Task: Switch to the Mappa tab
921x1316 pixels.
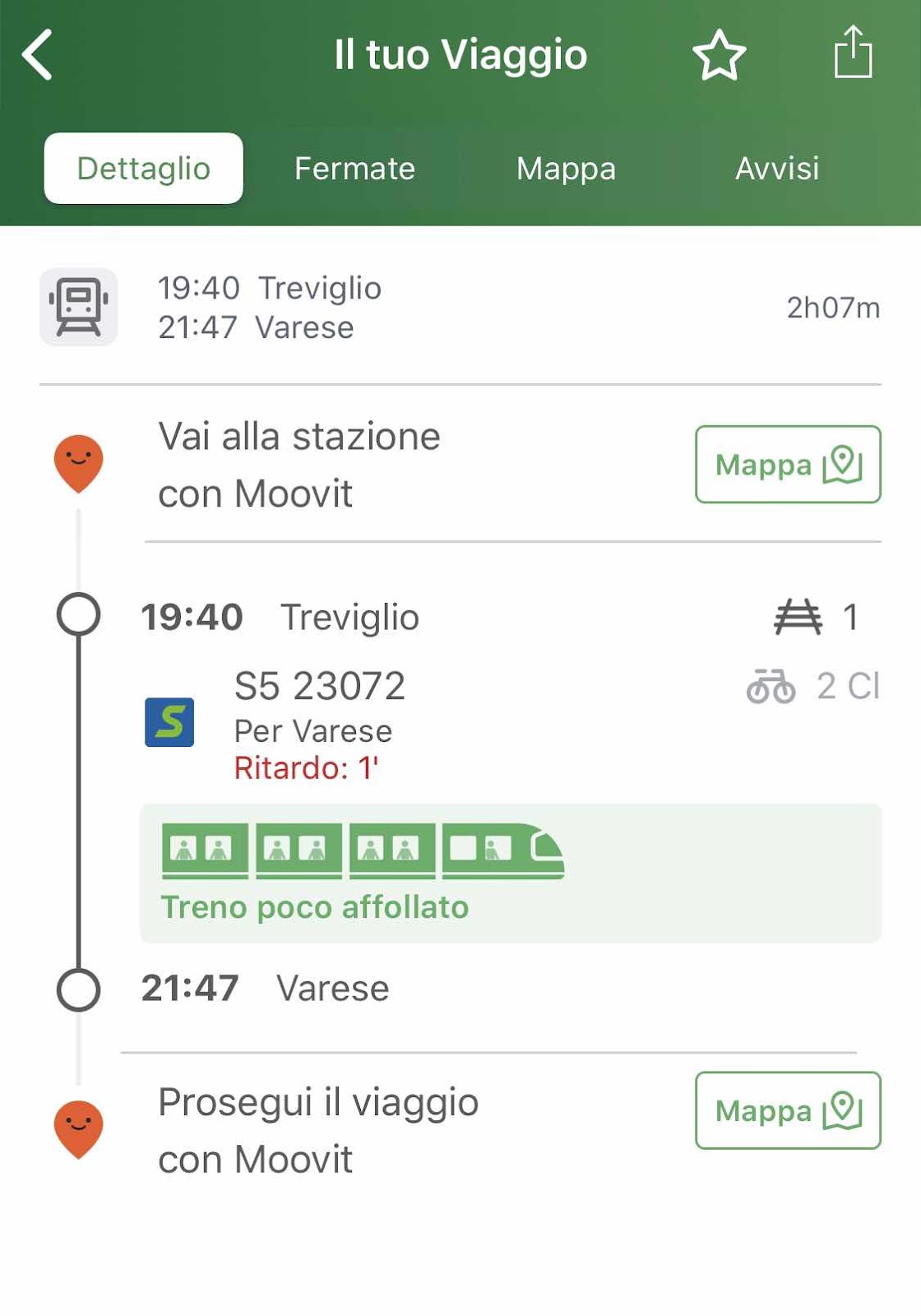Action: pyautogui.click(x=566, y=169)
